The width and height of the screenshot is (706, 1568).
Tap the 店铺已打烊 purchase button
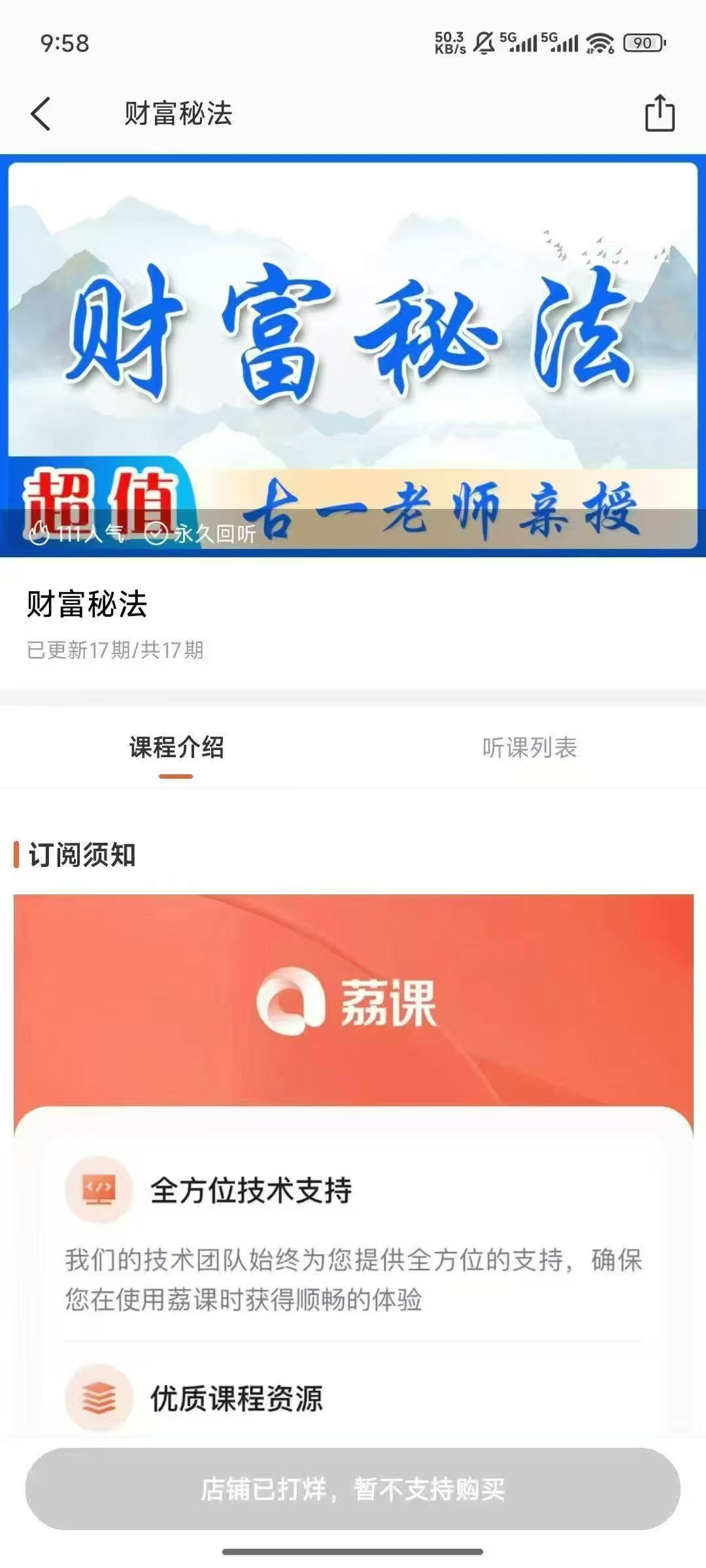click(x=353, y=1489)
